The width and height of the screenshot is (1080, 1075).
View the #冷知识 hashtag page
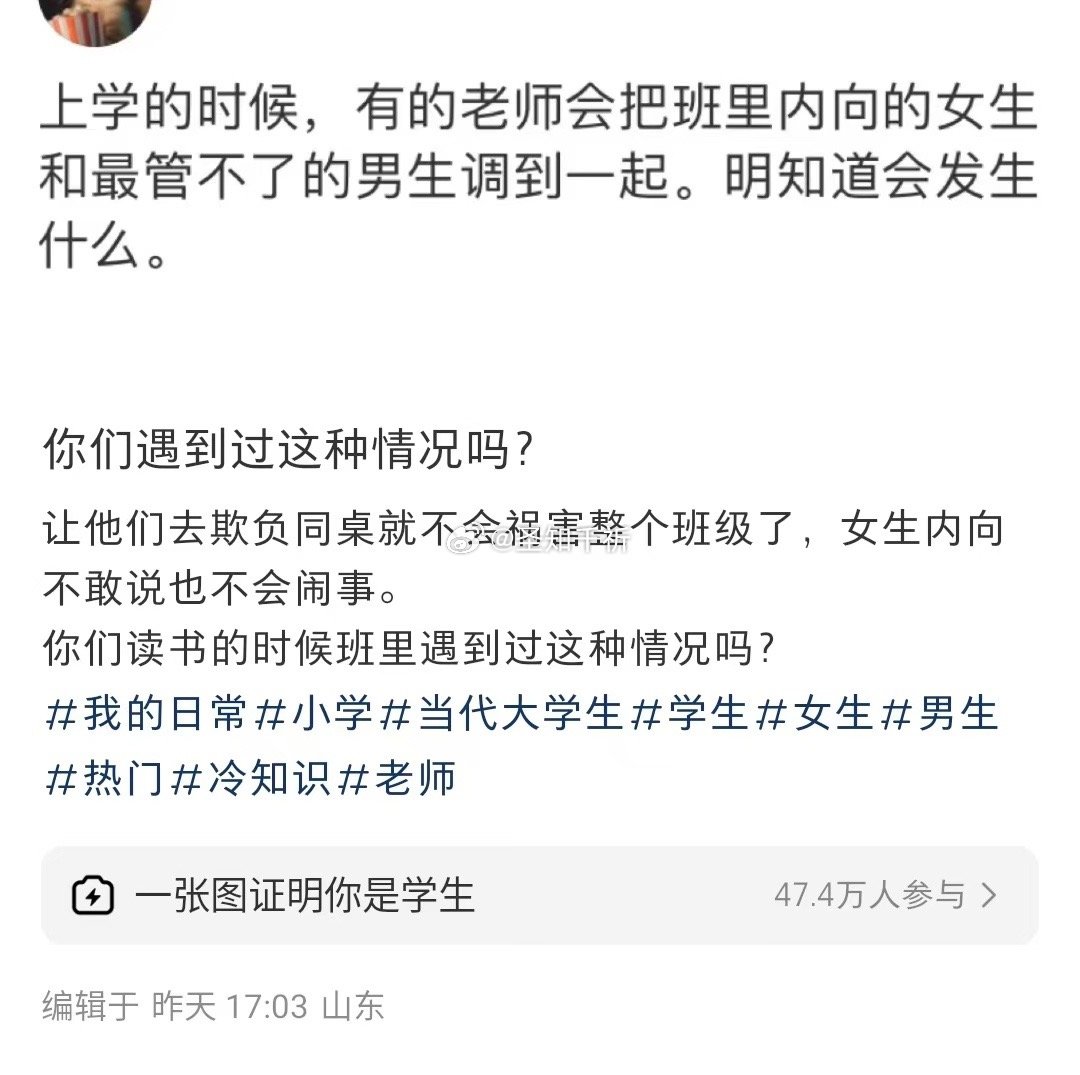pyautogui.click(x=250, y=777)
